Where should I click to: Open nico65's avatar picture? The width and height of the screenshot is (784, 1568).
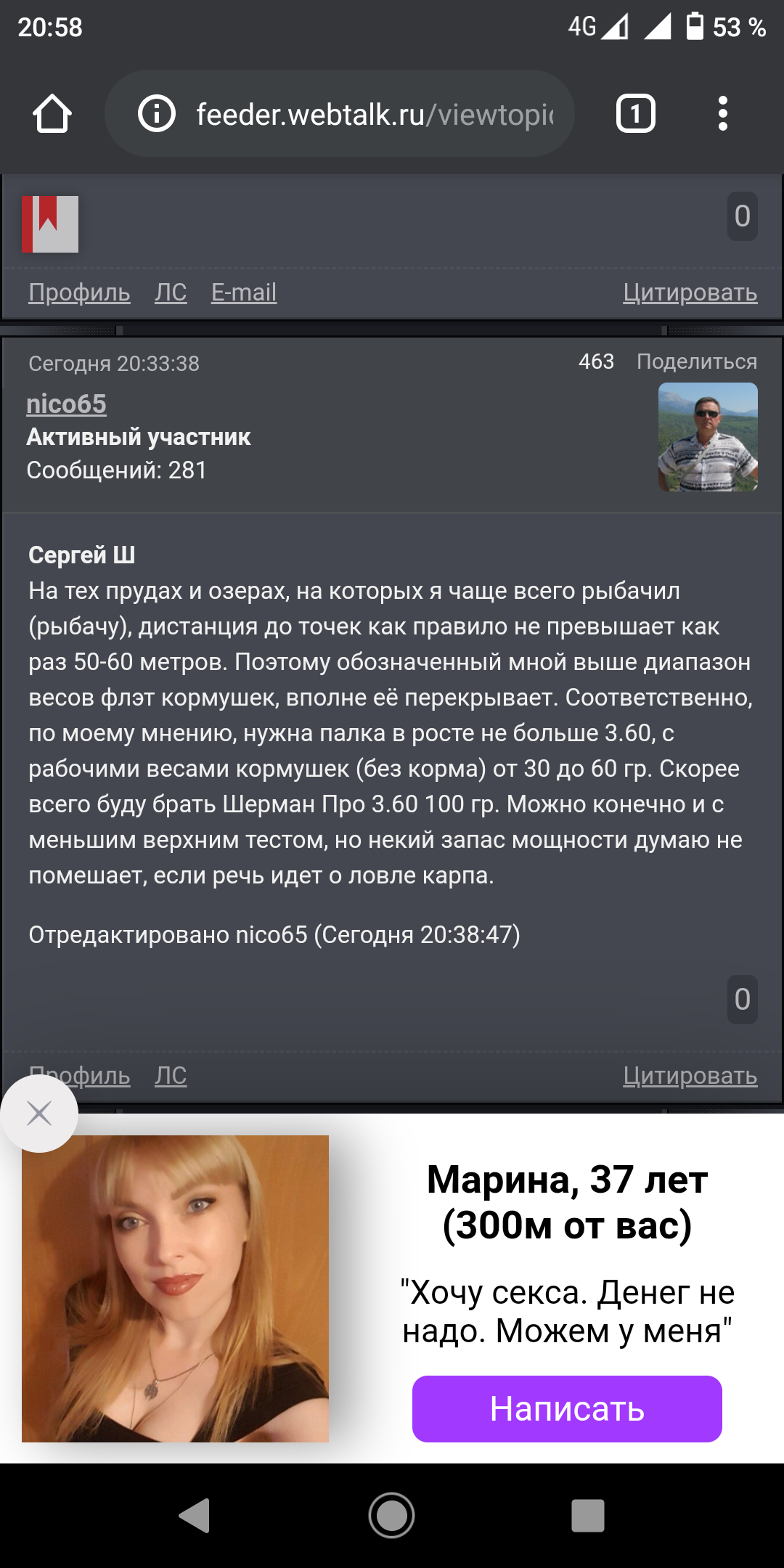(x=708, y=437)
